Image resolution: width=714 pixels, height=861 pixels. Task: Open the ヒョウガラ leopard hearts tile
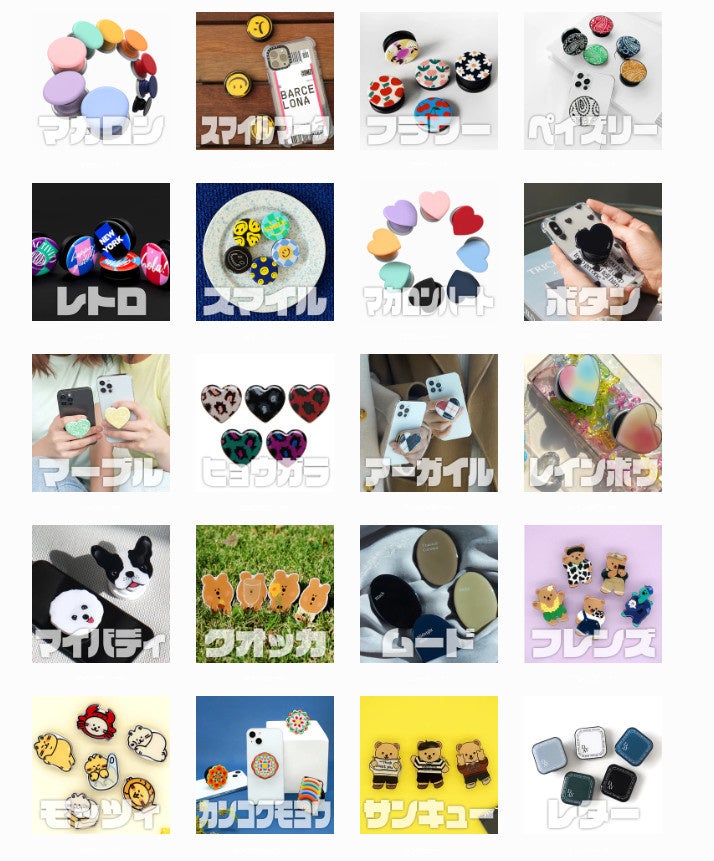coord(265,423)
